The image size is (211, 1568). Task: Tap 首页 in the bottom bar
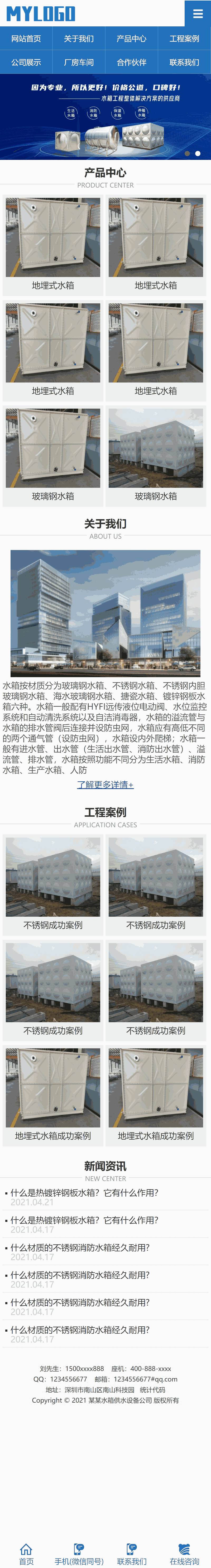point(26,1554)
